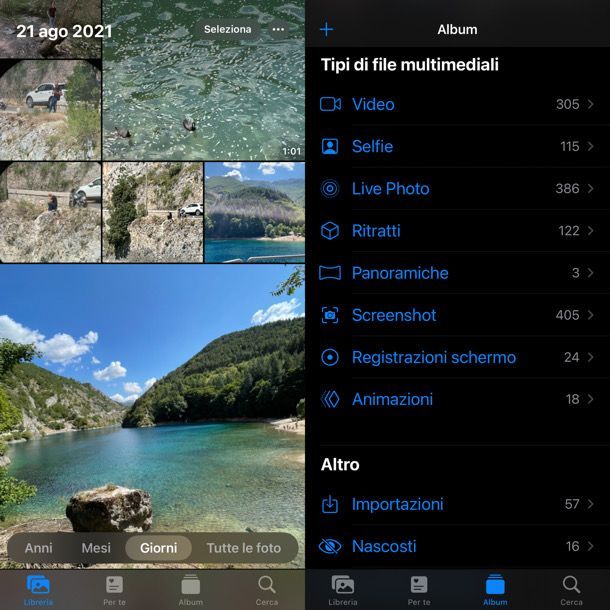Open the Video media type
The image size is (610, 610).
pyautogui.click(x=457, y=104)
